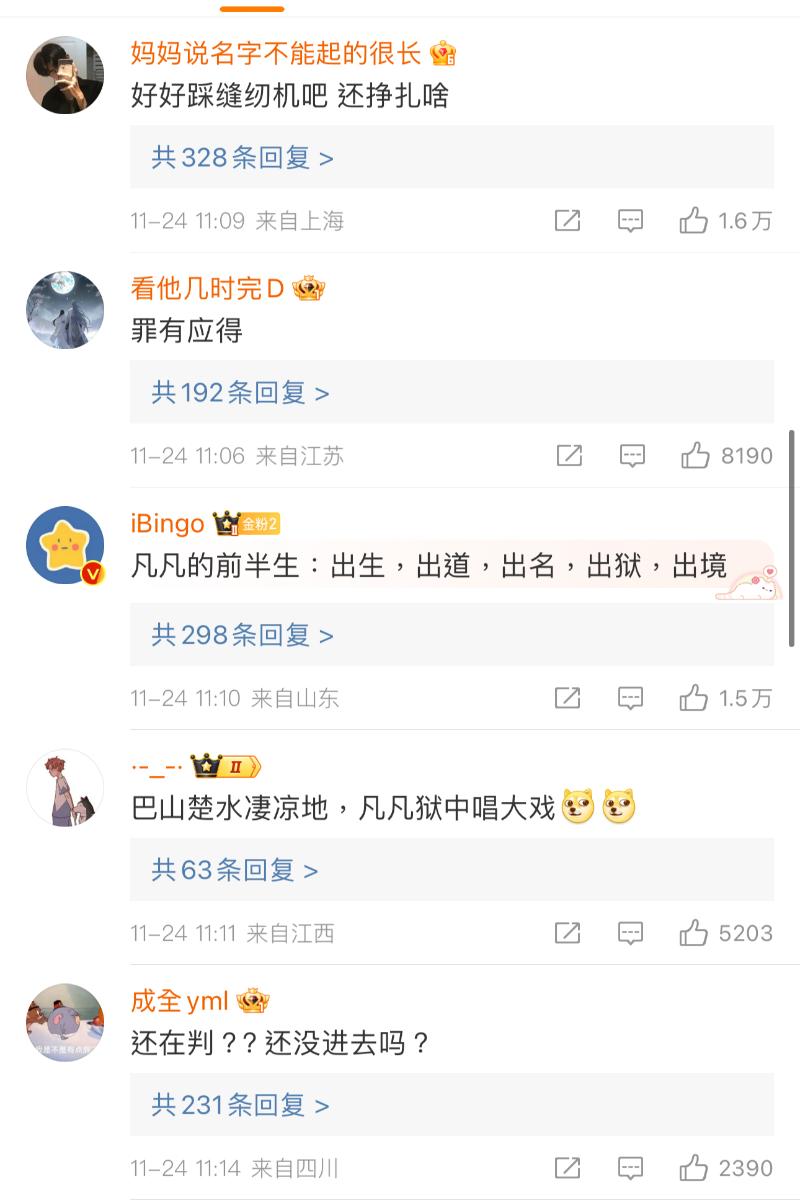800x1203 pixels.
Task: Open 成全yml's profile avatar
Action: click(x=65, y=1022)
